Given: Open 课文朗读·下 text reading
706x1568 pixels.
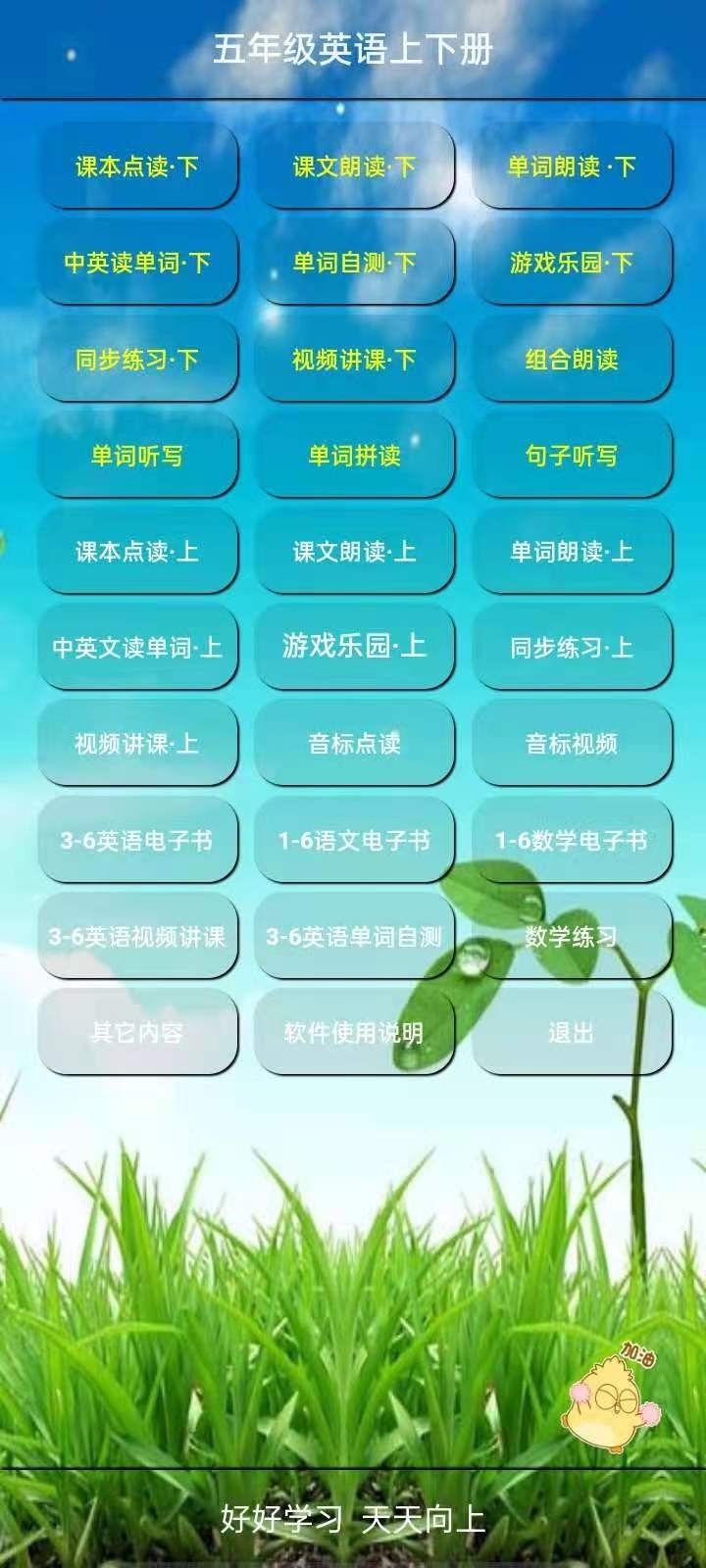Looking at the screenshot, I should point(354,168).
